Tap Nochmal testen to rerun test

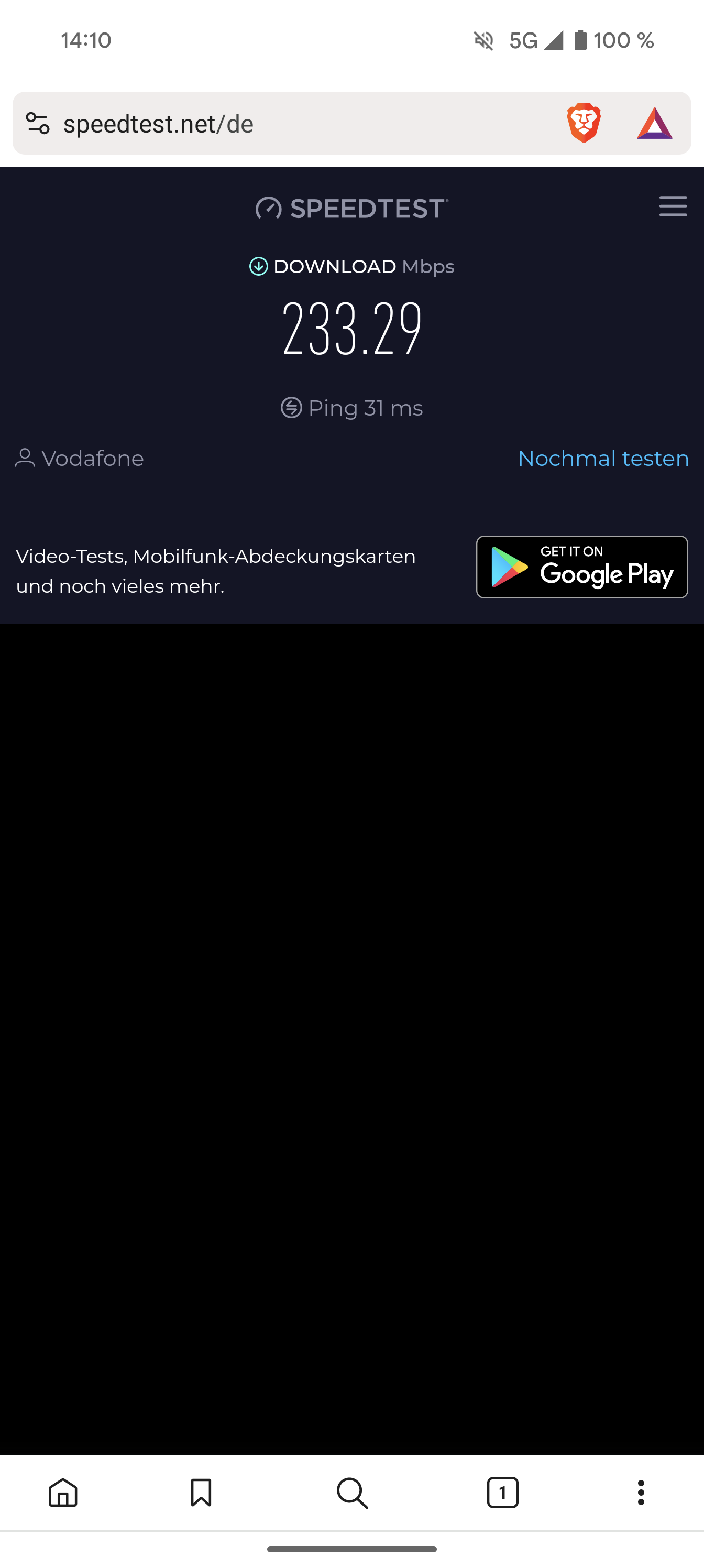coord(603,459)
